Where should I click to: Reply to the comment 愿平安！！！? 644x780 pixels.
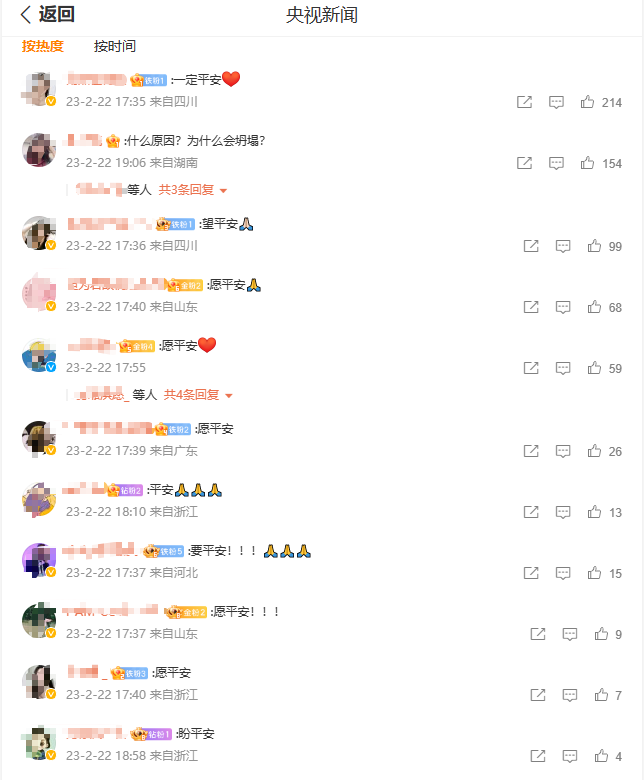[x=569, y=634]
